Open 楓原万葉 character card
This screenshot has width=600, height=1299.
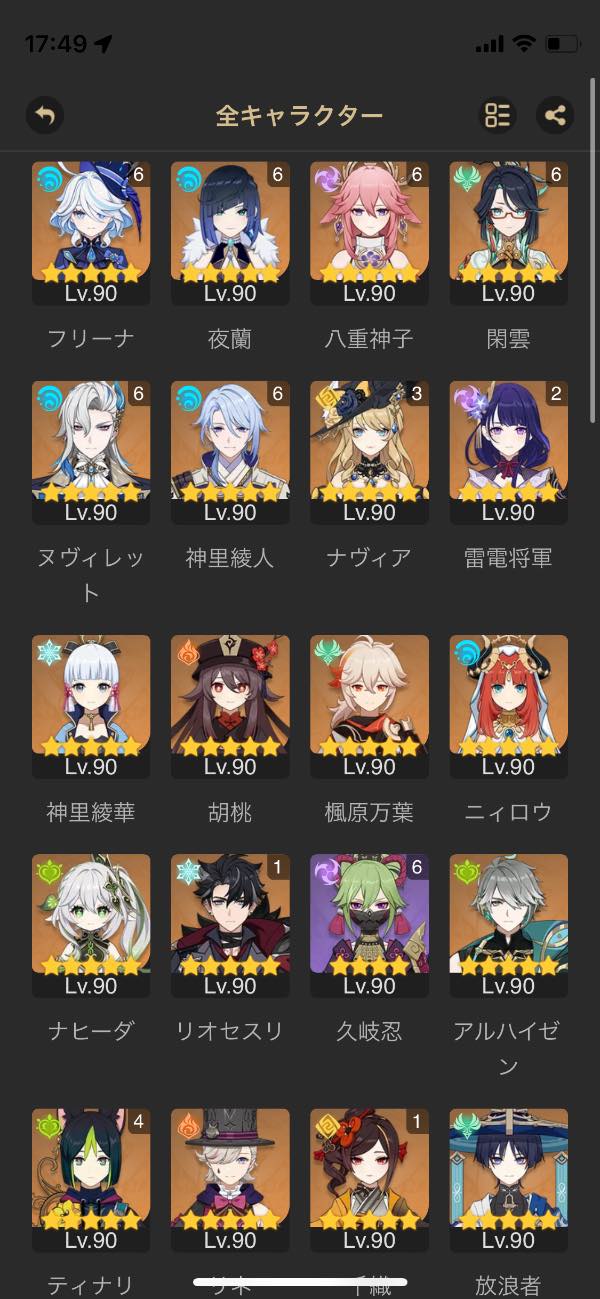coord(369,705)
